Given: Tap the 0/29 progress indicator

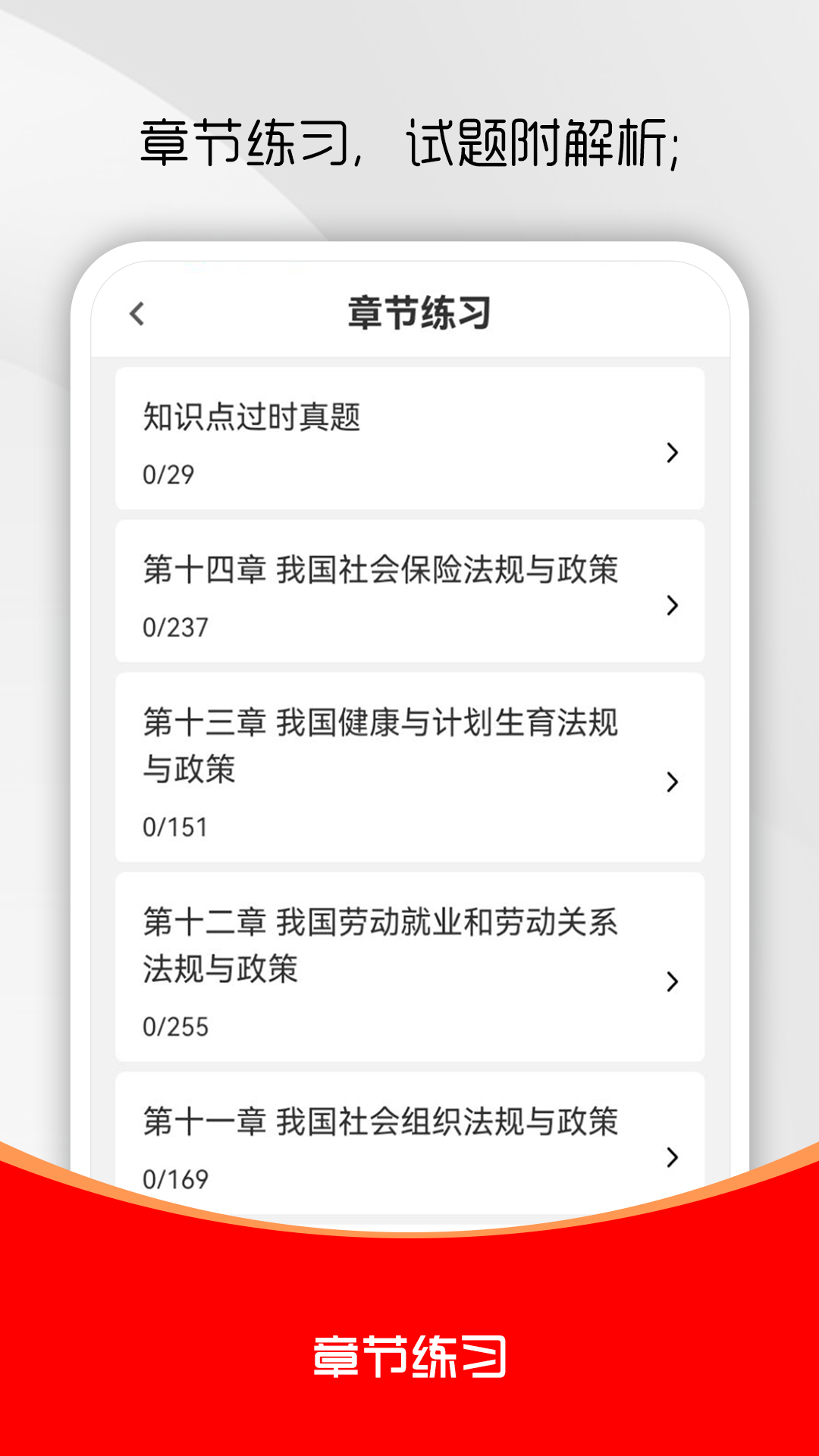Looking at the screenshot, I should click(x=166, y=473).
